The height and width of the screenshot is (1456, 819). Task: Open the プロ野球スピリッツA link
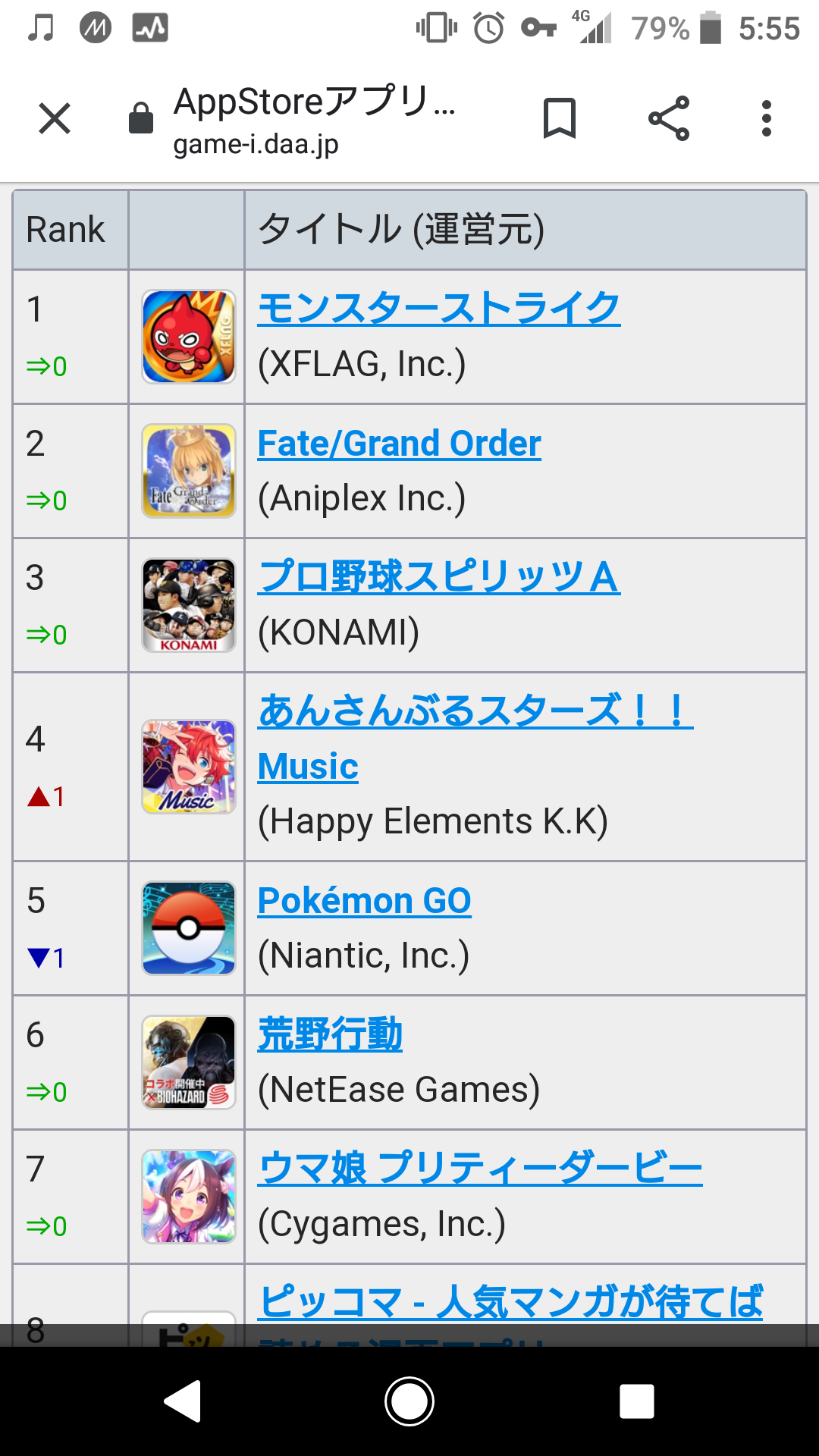(439, 578)
